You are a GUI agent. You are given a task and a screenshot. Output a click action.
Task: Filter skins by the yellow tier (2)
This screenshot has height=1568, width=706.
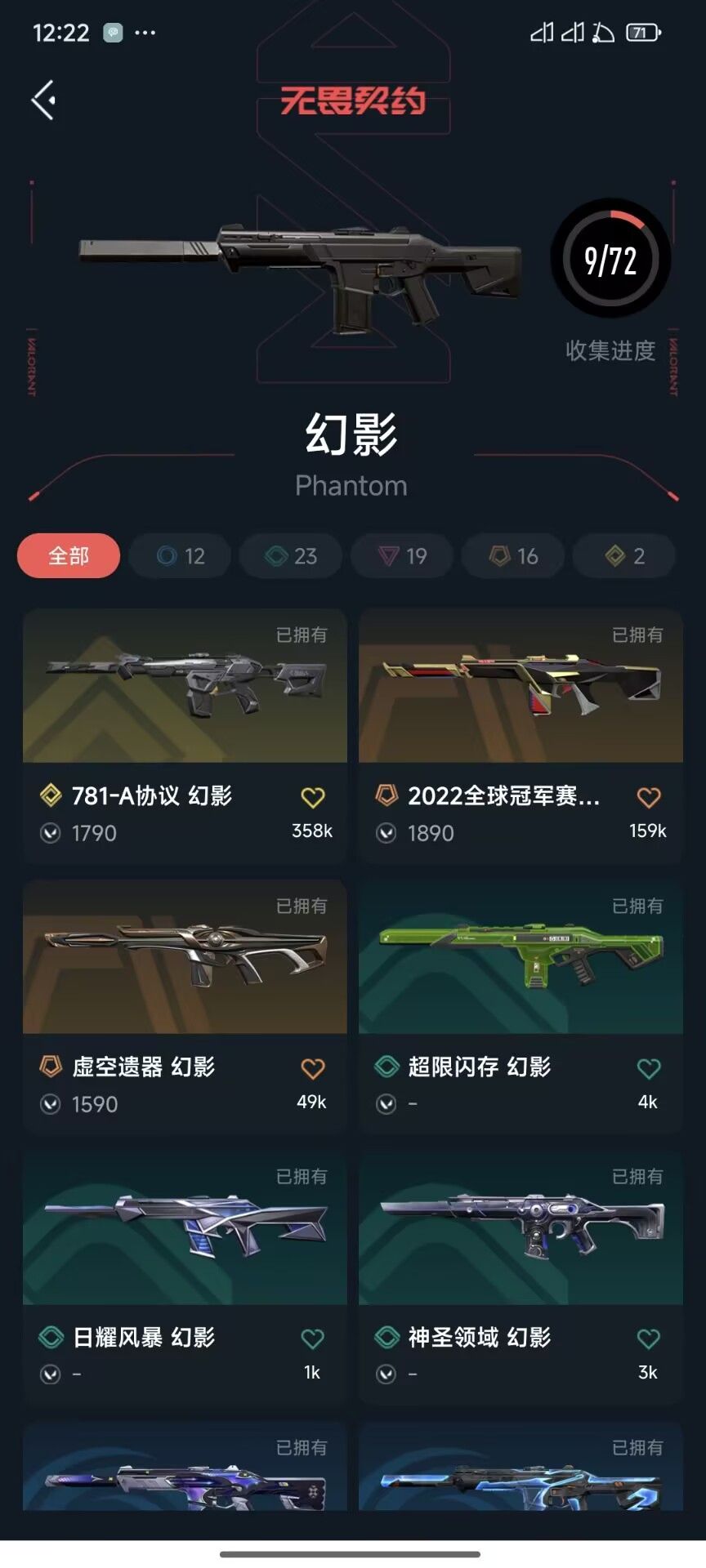coord(624,556)
